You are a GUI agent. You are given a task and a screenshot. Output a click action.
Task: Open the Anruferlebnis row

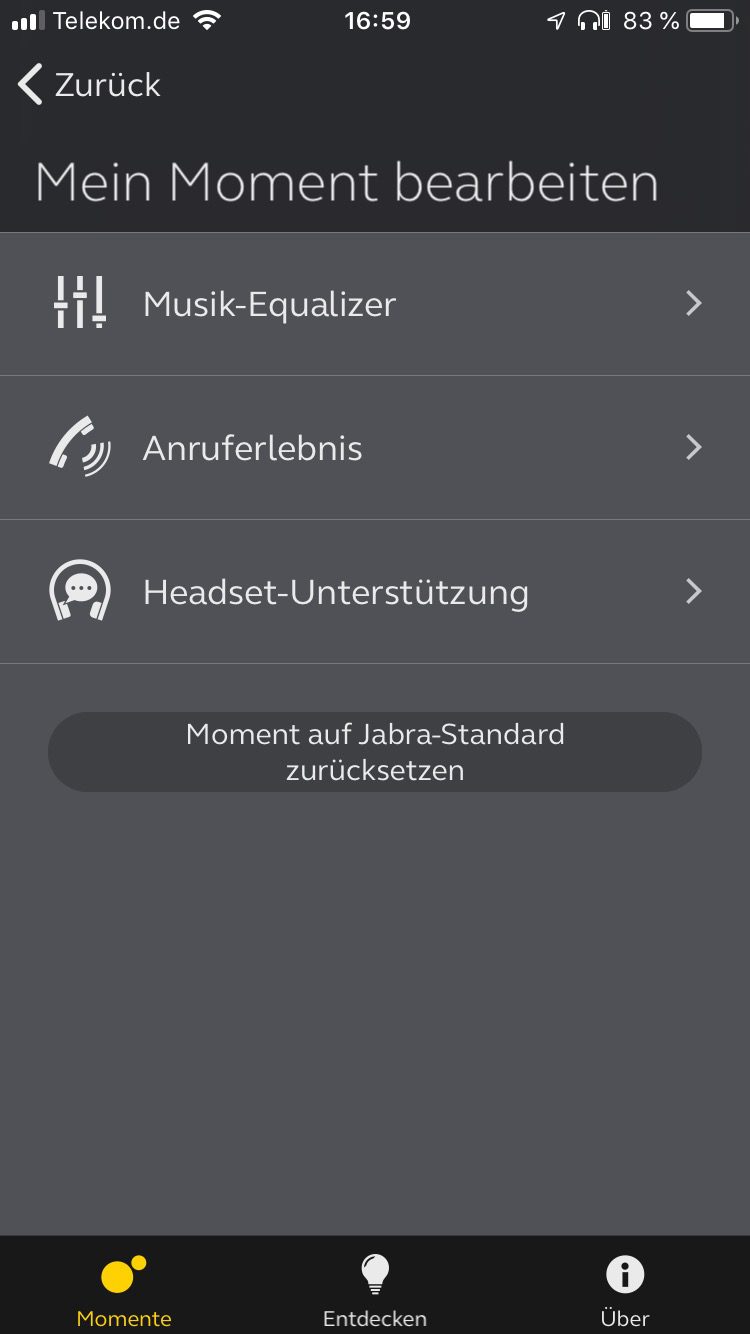(374, 448)
